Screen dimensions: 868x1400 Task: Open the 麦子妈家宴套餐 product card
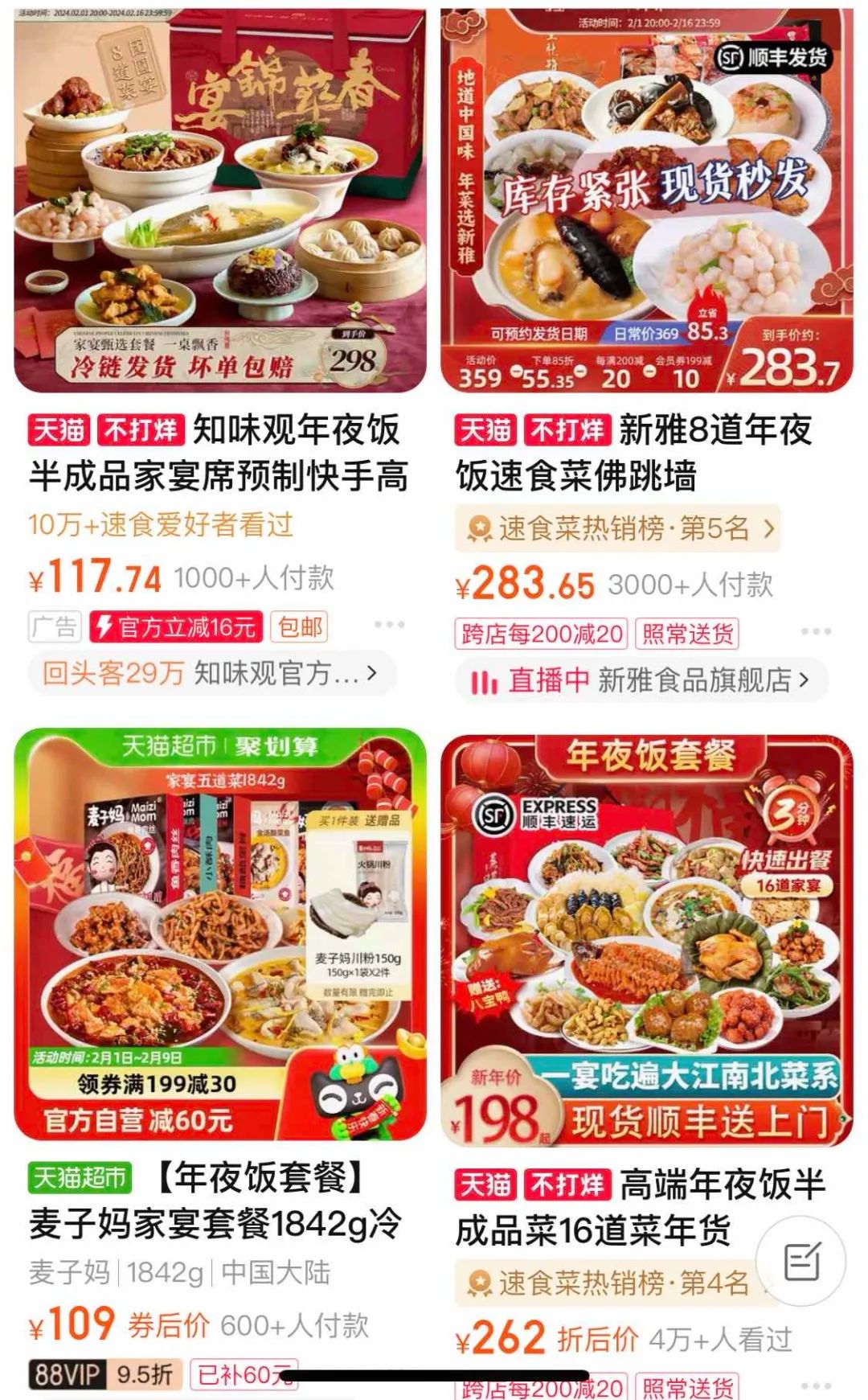click(x=219, y=934)
